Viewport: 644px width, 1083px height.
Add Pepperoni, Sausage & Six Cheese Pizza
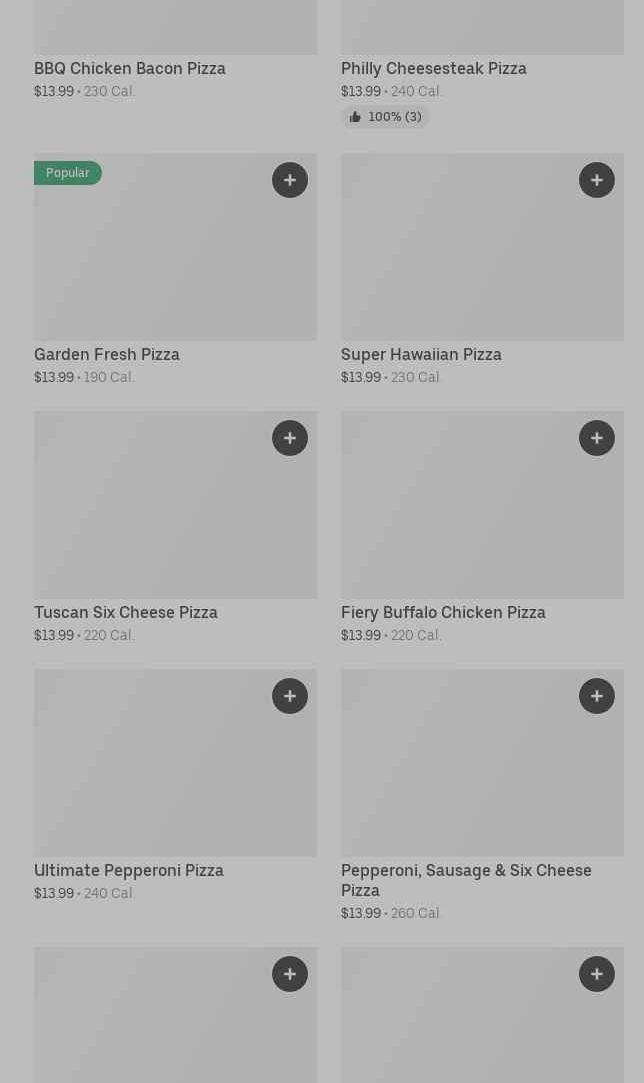click(x=597, y=696)
